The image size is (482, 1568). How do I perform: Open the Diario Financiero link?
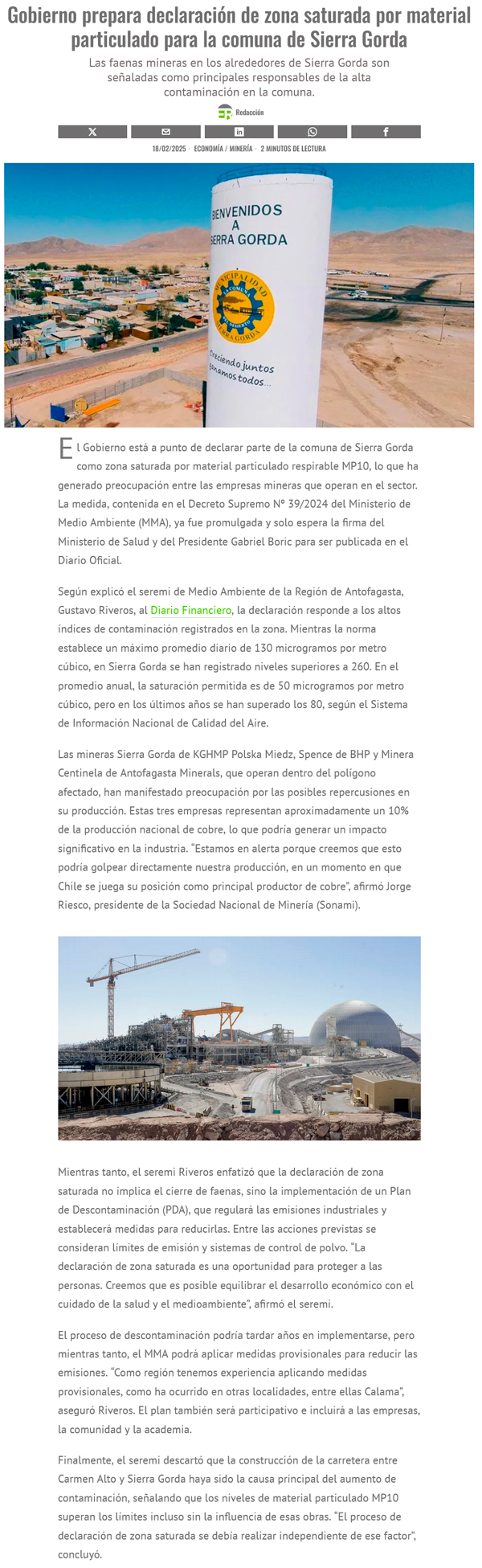pyautogui.click(x=190, y=610)
